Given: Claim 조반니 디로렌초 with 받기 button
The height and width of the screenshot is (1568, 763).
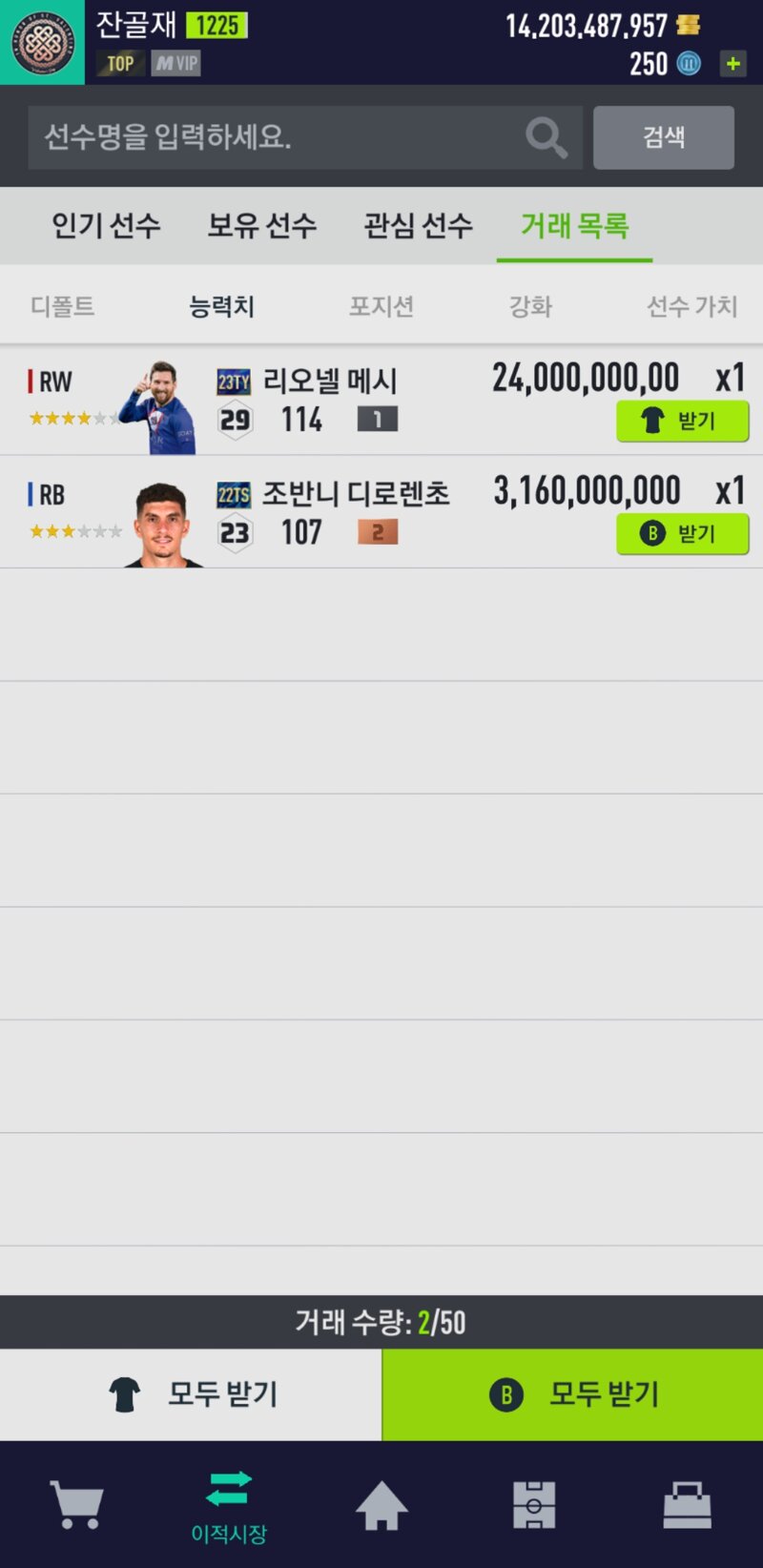Looking at the screenshot, I should (682, 533).
